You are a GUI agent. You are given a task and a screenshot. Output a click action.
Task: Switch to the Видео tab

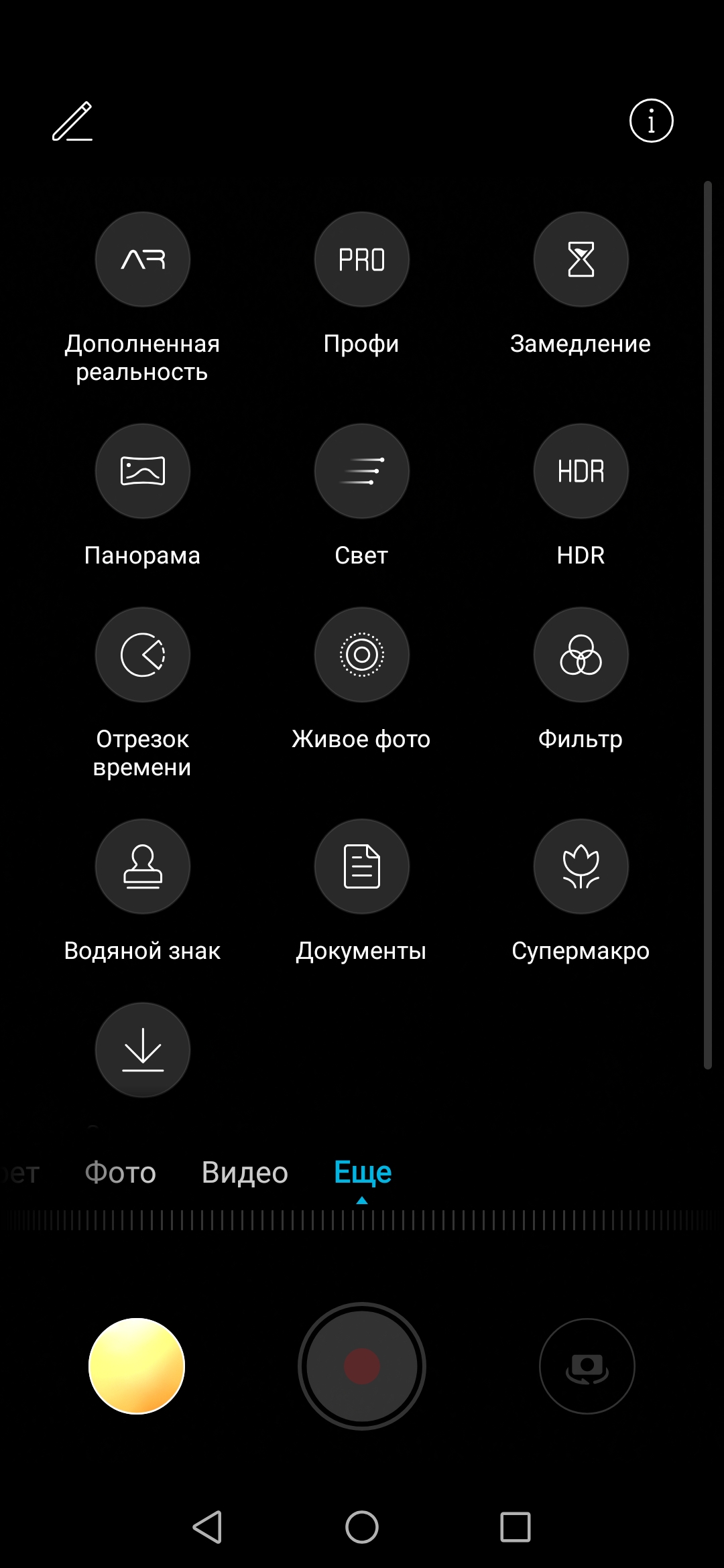[x=245, y=1173]
